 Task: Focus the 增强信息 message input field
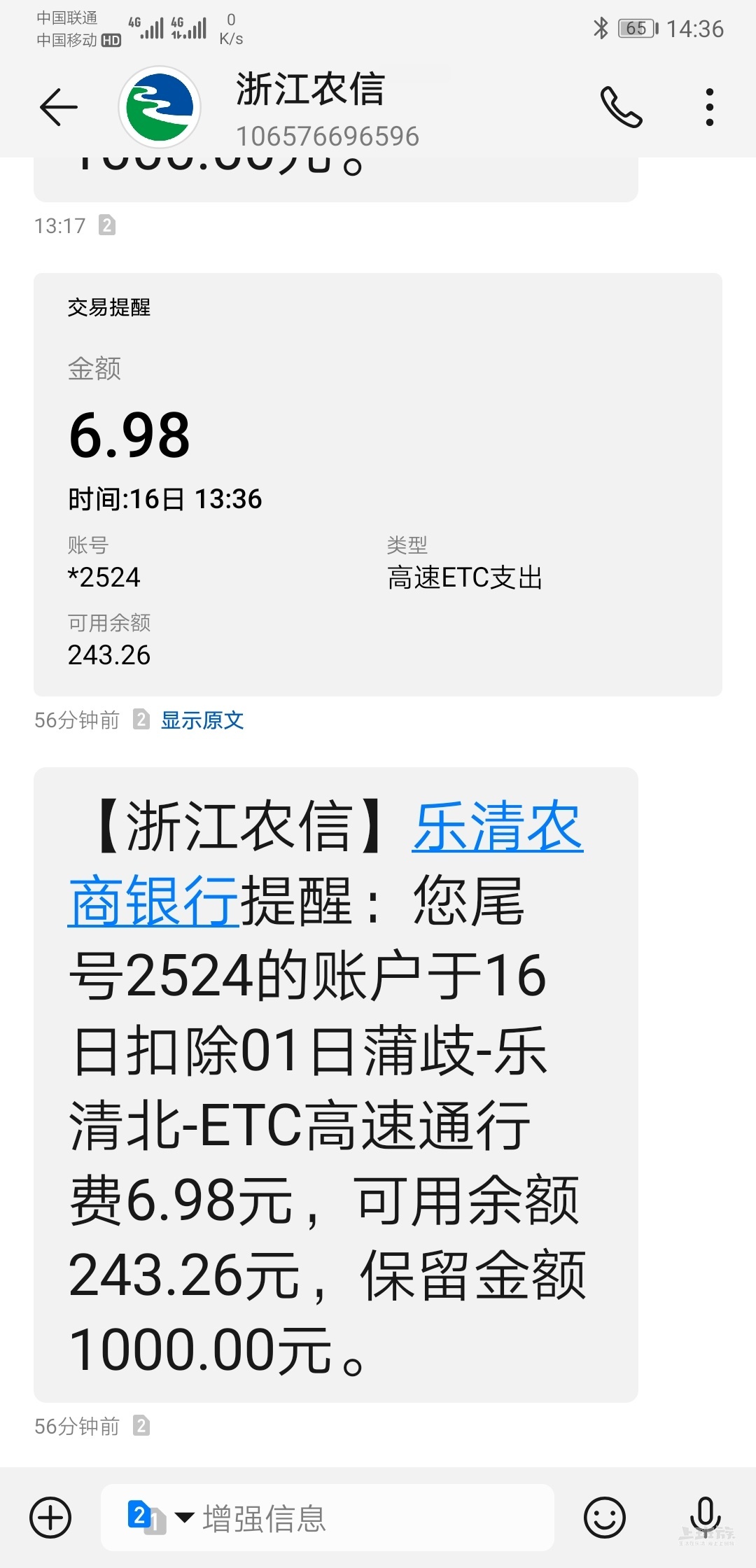pos(364,1518)
